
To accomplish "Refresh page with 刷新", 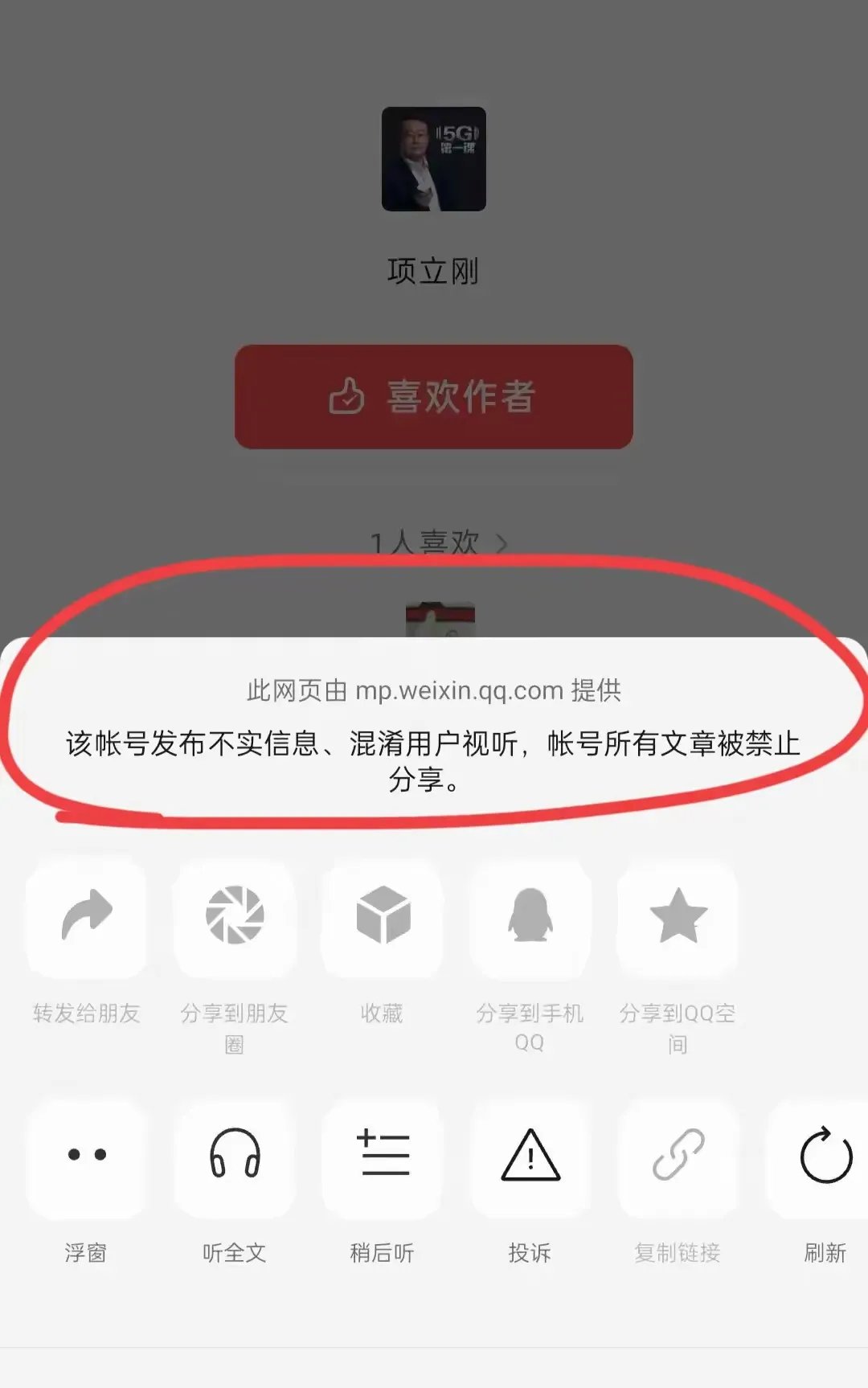I will click(825, 1157).
